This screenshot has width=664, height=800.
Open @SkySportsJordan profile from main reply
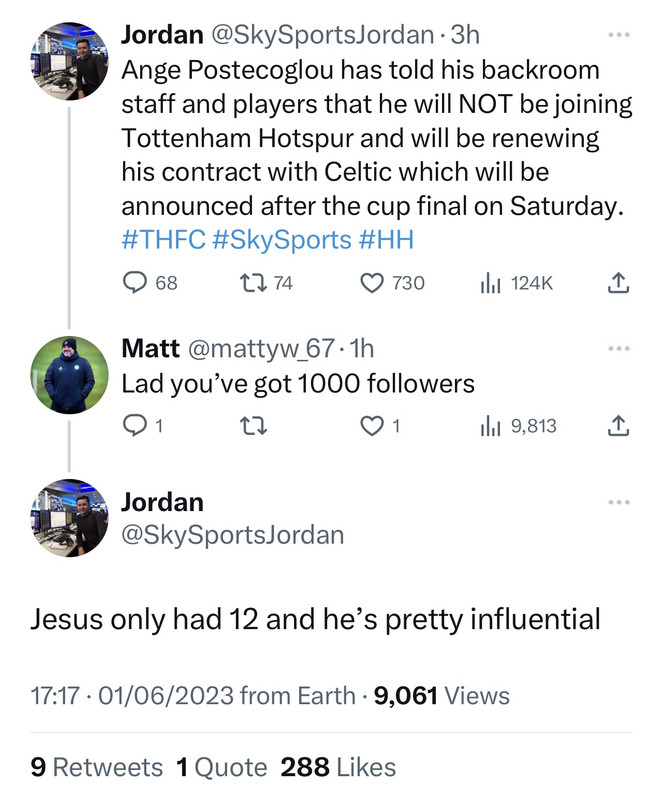point(233,535)
